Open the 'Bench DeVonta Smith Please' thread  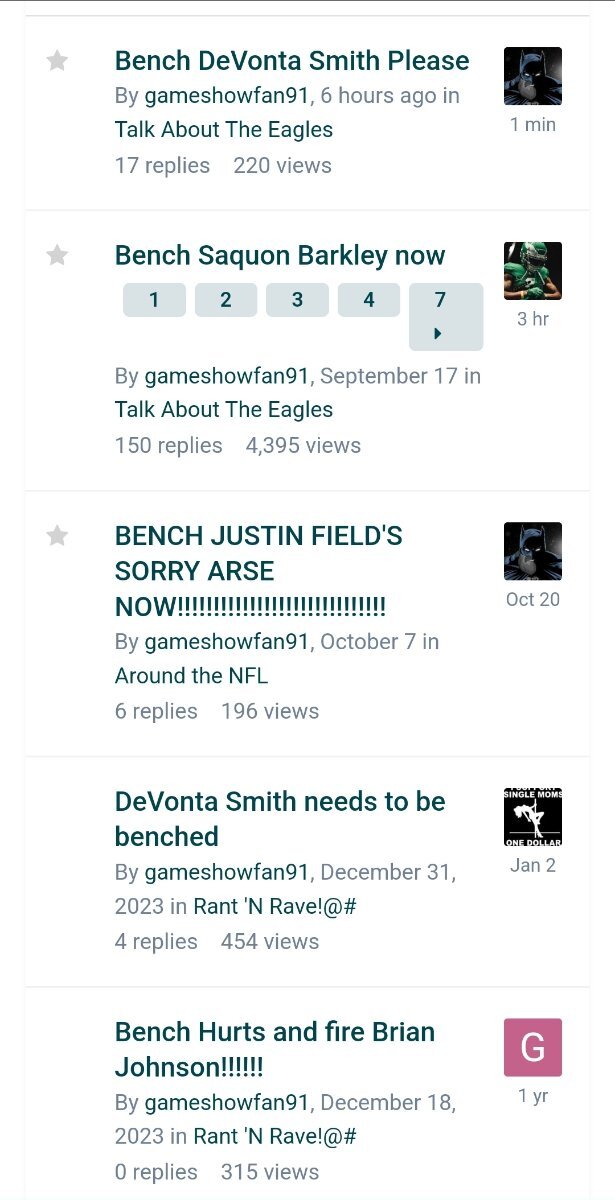point(291,61)
